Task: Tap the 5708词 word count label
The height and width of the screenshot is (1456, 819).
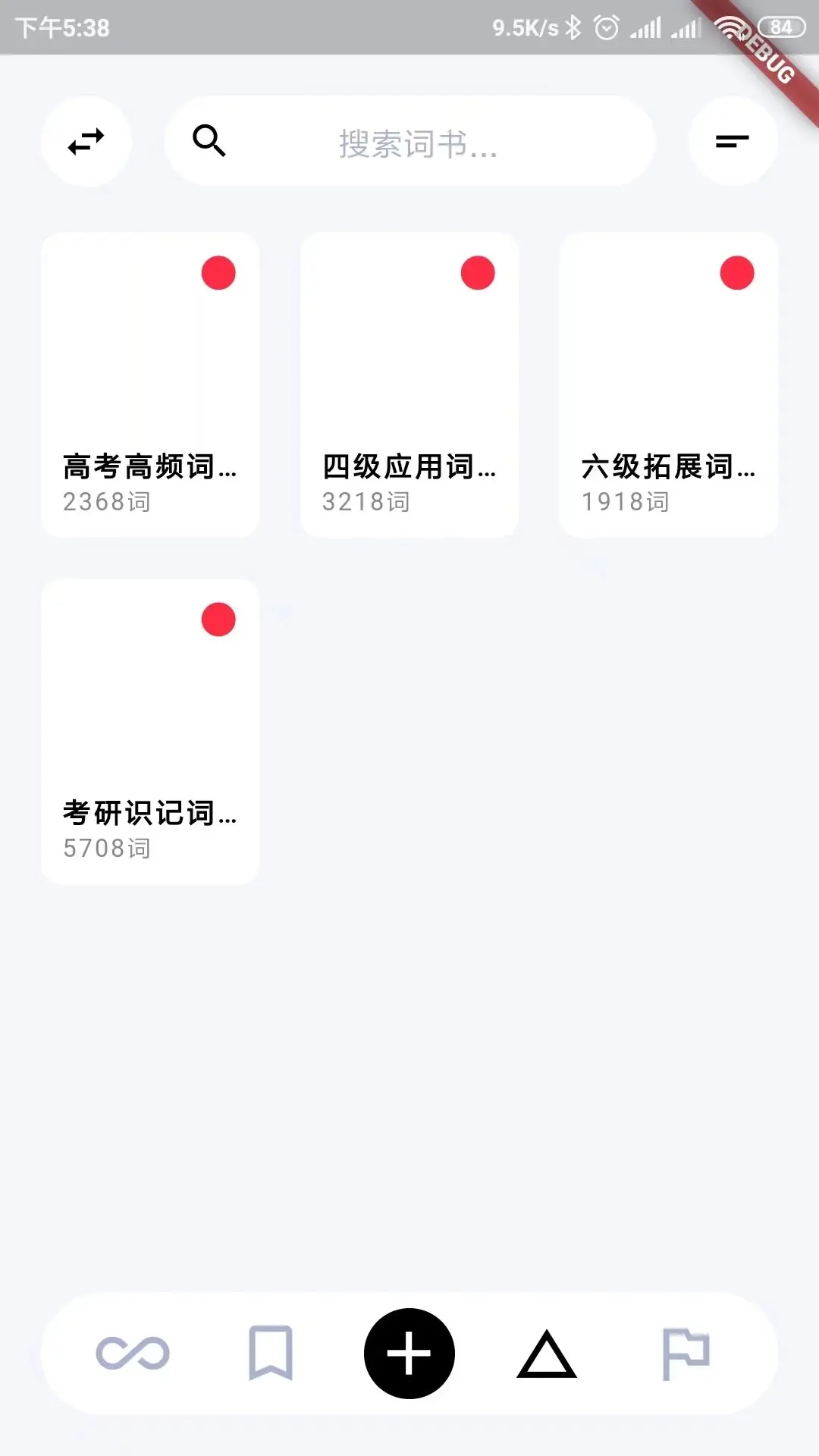Action: [106, 849]
